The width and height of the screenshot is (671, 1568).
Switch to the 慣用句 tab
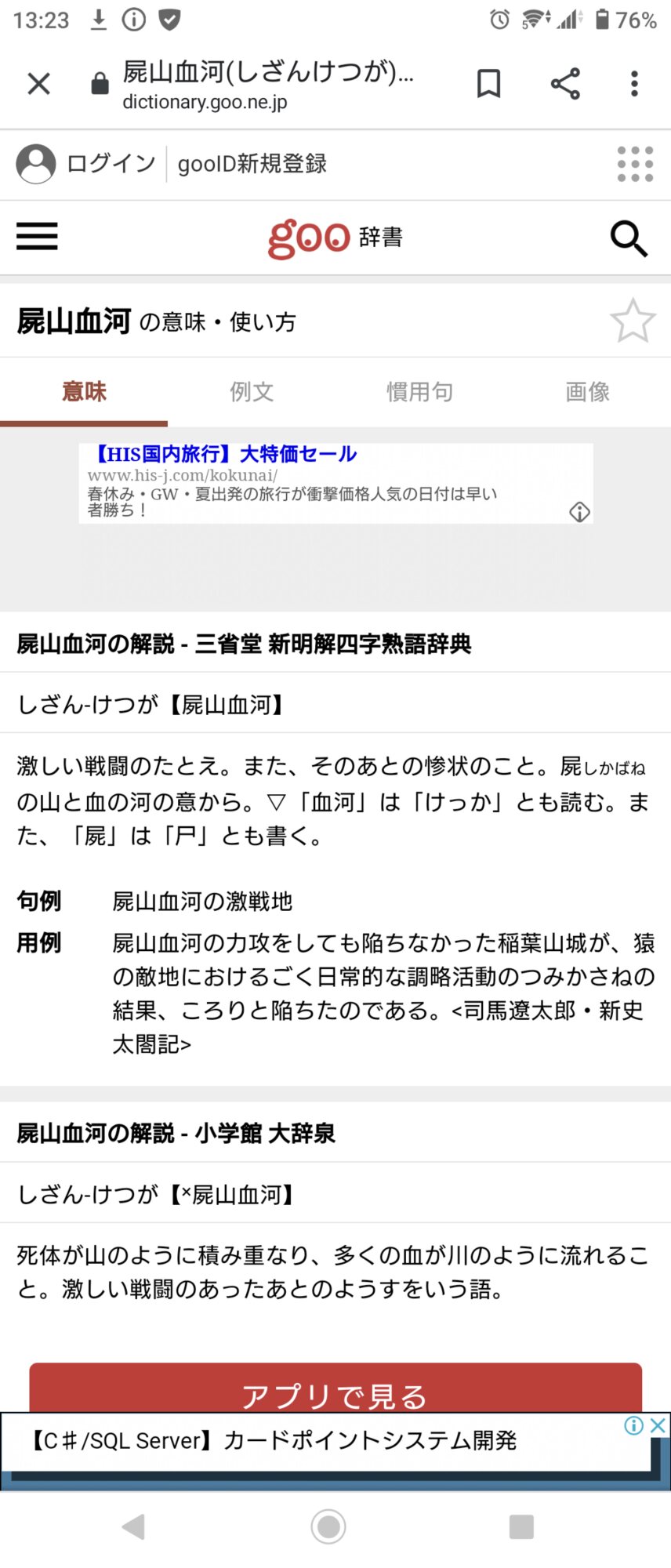419,391
